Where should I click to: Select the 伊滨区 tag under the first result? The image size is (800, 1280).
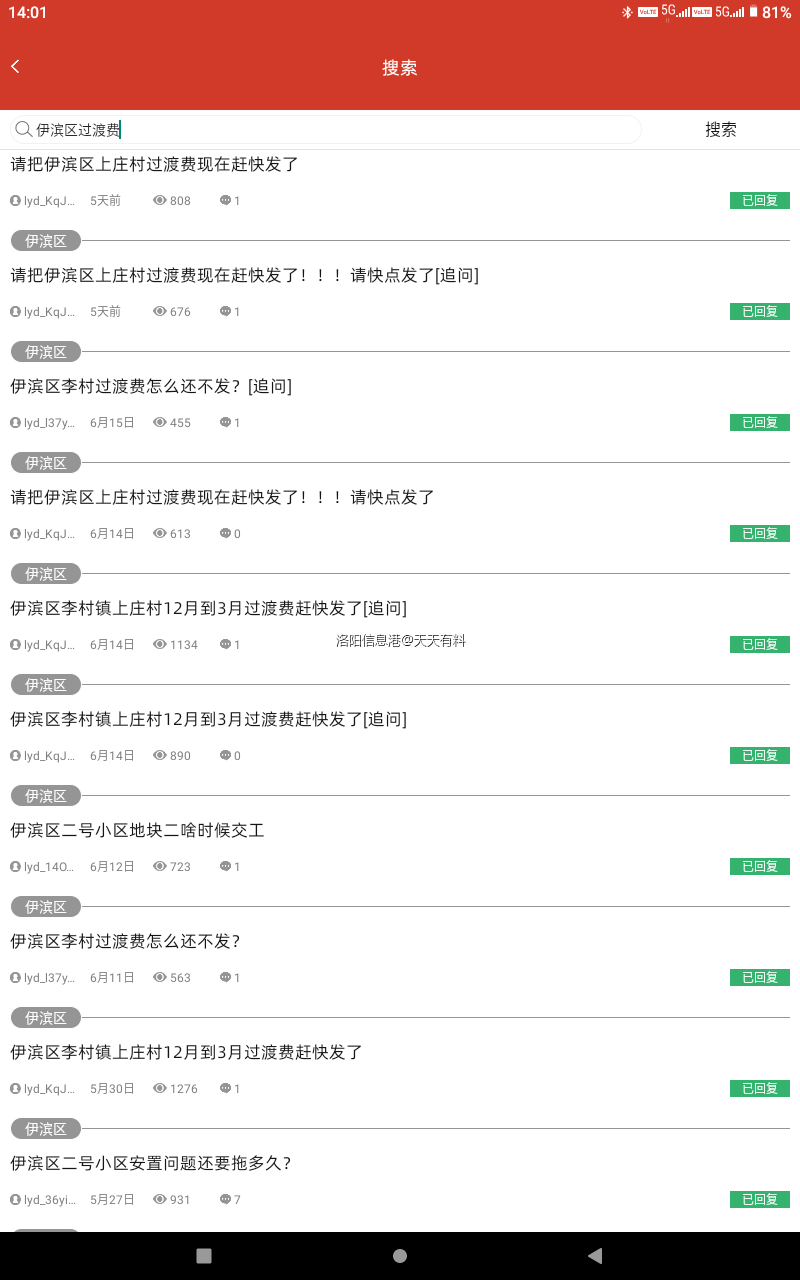(45, 240)
